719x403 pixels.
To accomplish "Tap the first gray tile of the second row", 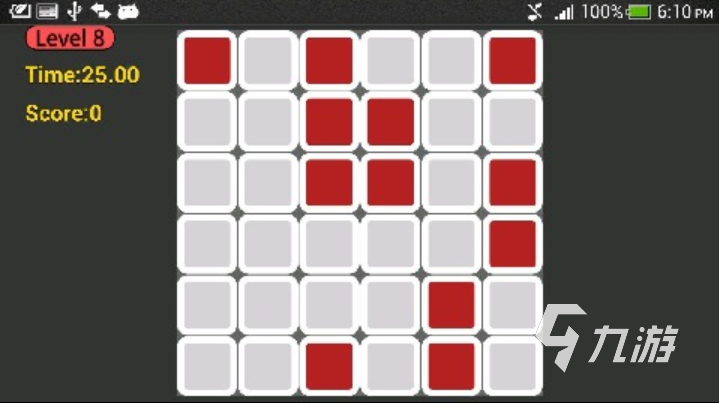I will pyautogui.click(x=208, y=122).
